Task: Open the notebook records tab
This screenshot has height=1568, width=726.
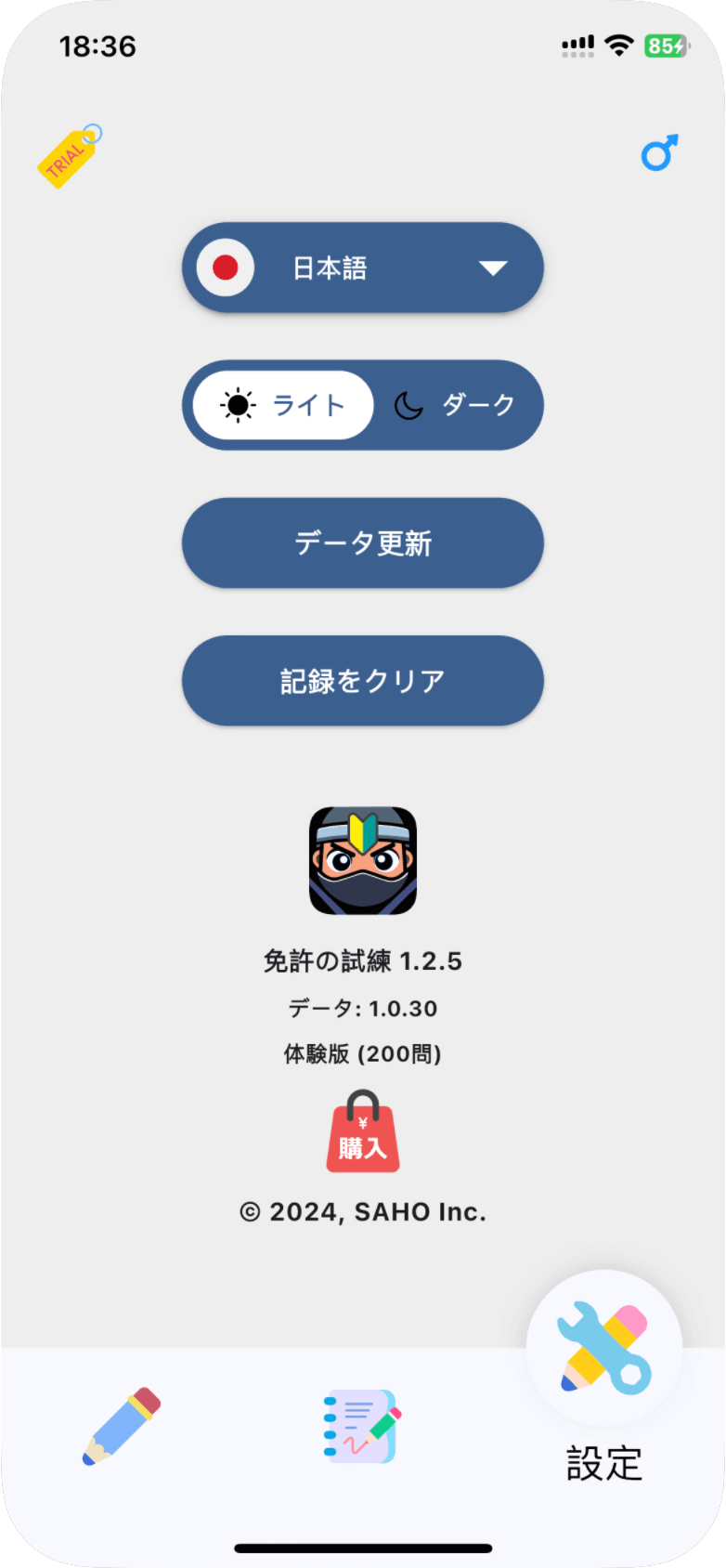Action: point(362,1426)
